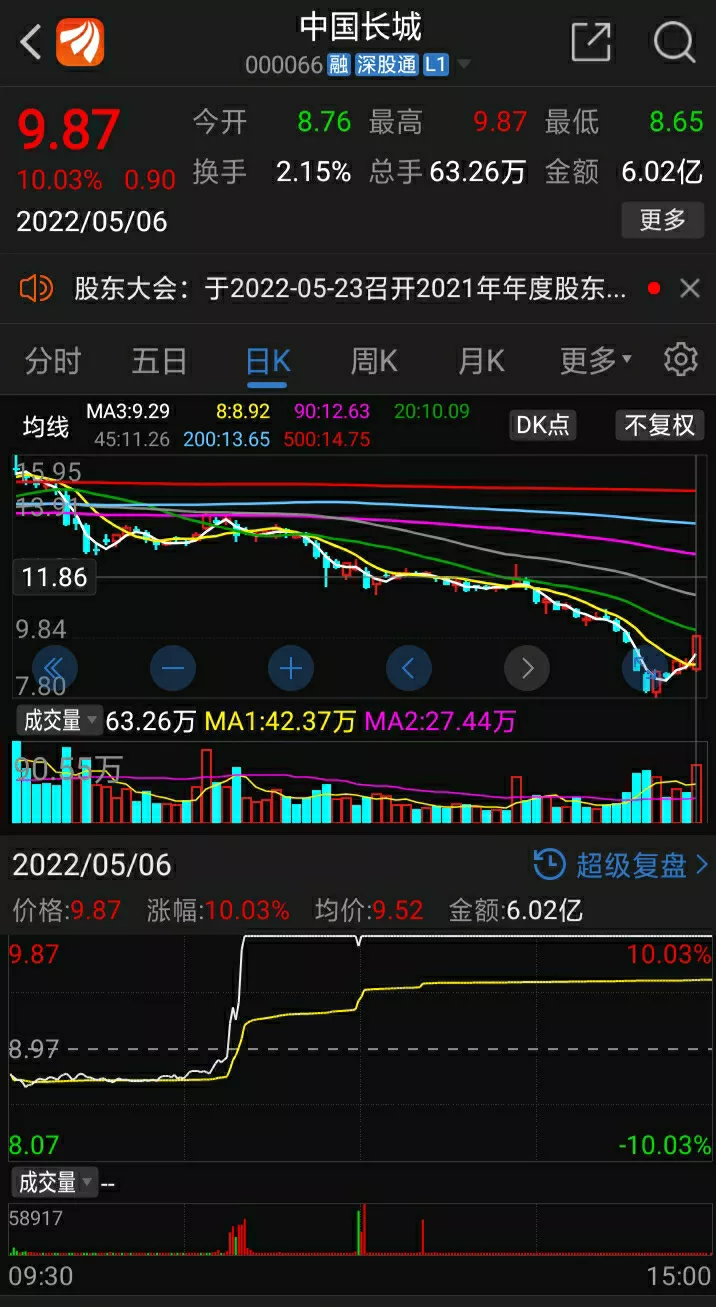Open the 成交量 indicator dropdown under K-line
716x1307 pixels.
59,720
